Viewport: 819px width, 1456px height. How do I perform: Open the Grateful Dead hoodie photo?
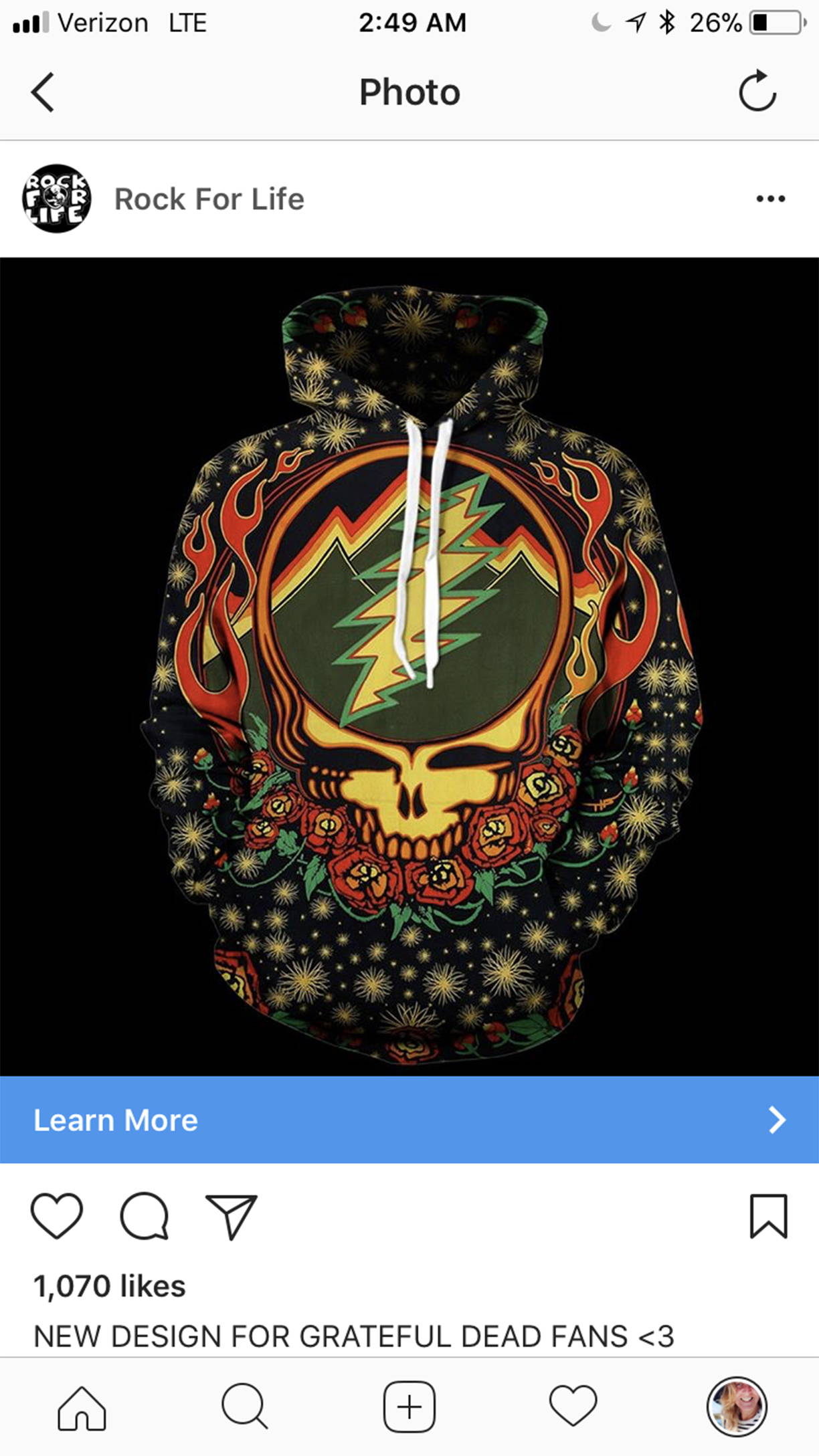(409, 667)
